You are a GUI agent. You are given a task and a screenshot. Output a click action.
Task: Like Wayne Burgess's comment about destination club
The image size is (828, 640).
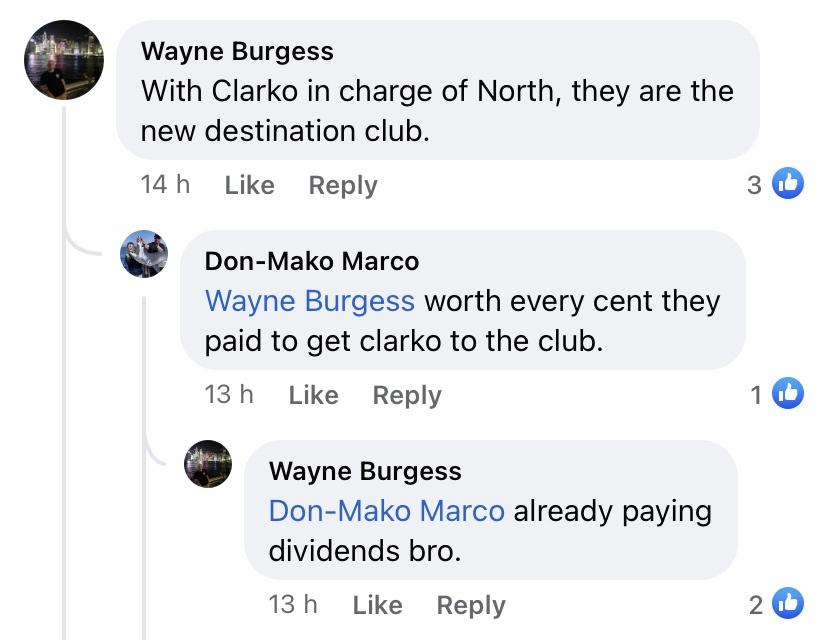249,185
